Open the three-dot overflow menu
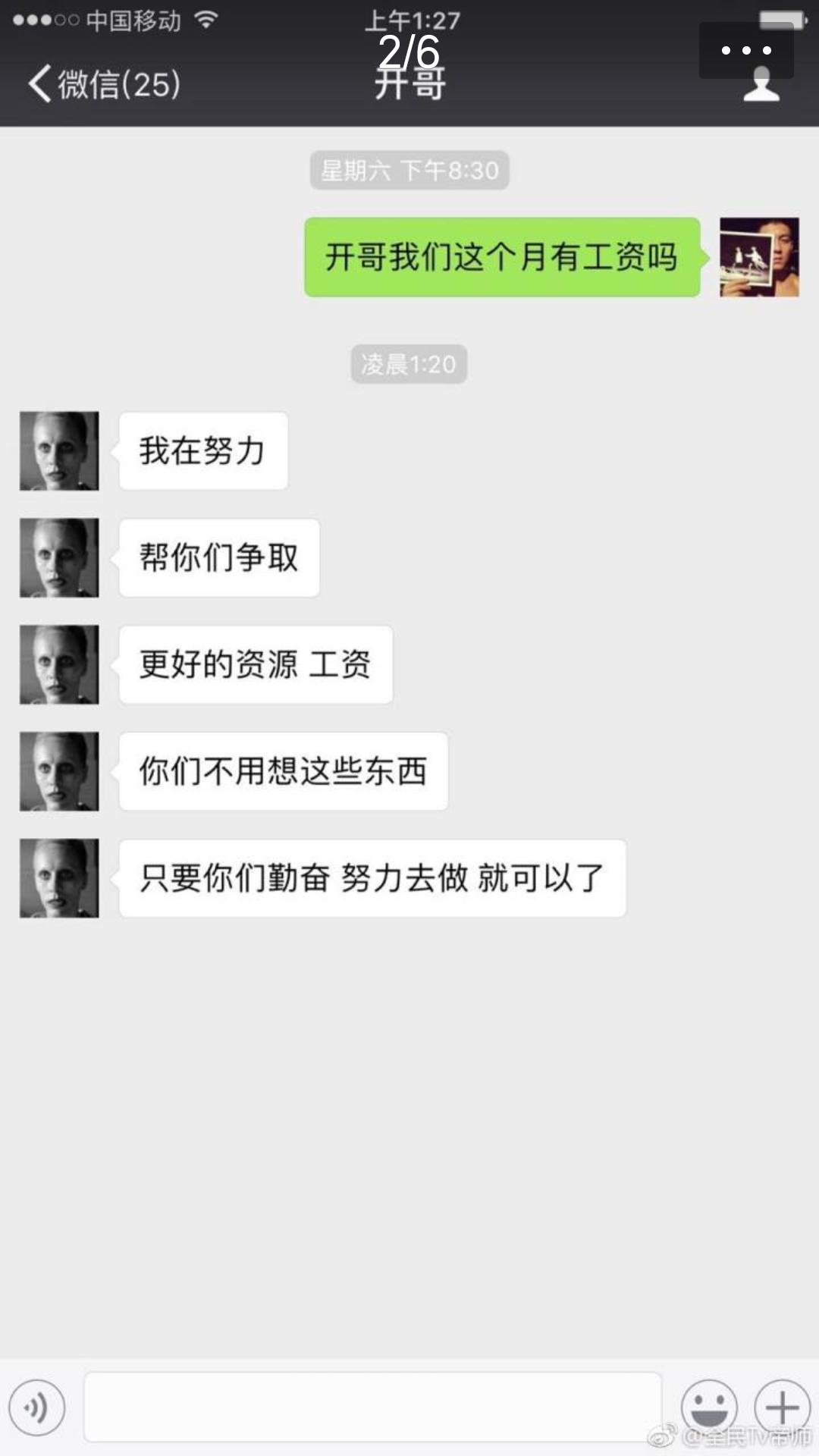Viewport: 819px width, 1456px height. pos(746,51)
